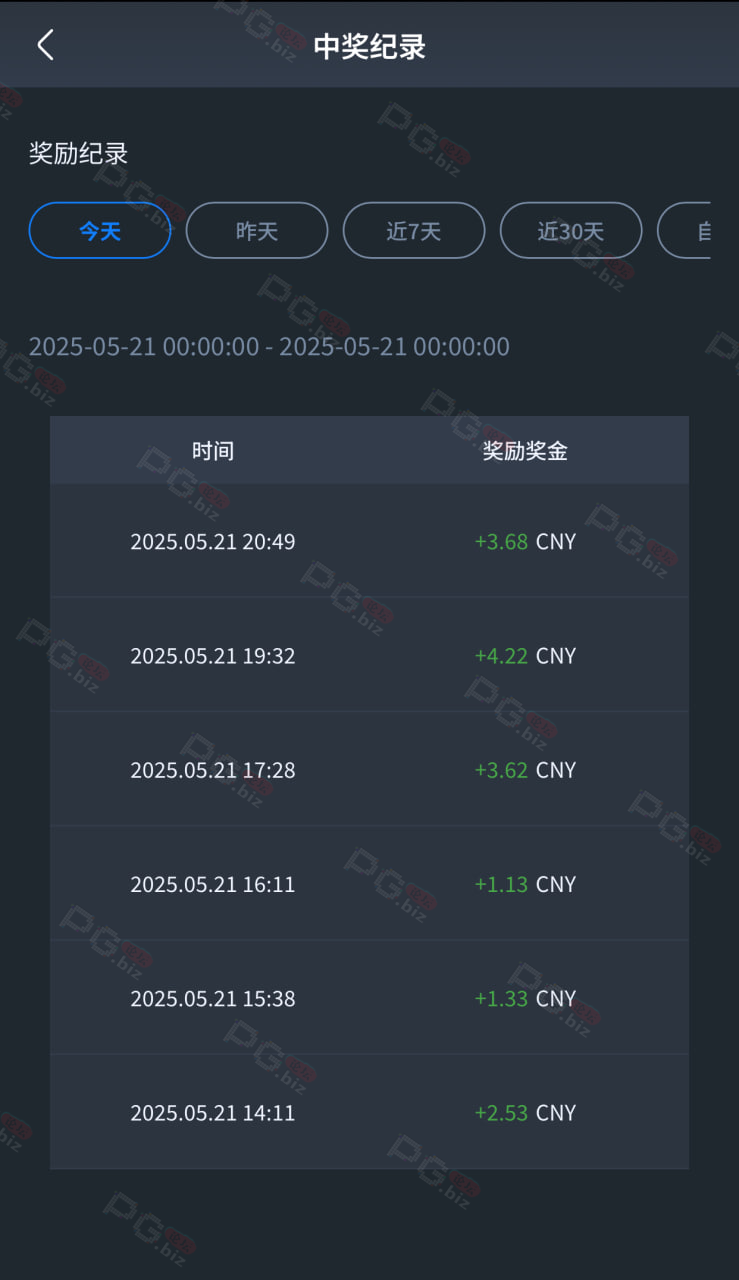The height and width of the screenshot is (1280, 739).
Task: Tap the partially visible custom range chip
Action: point(684,231)
